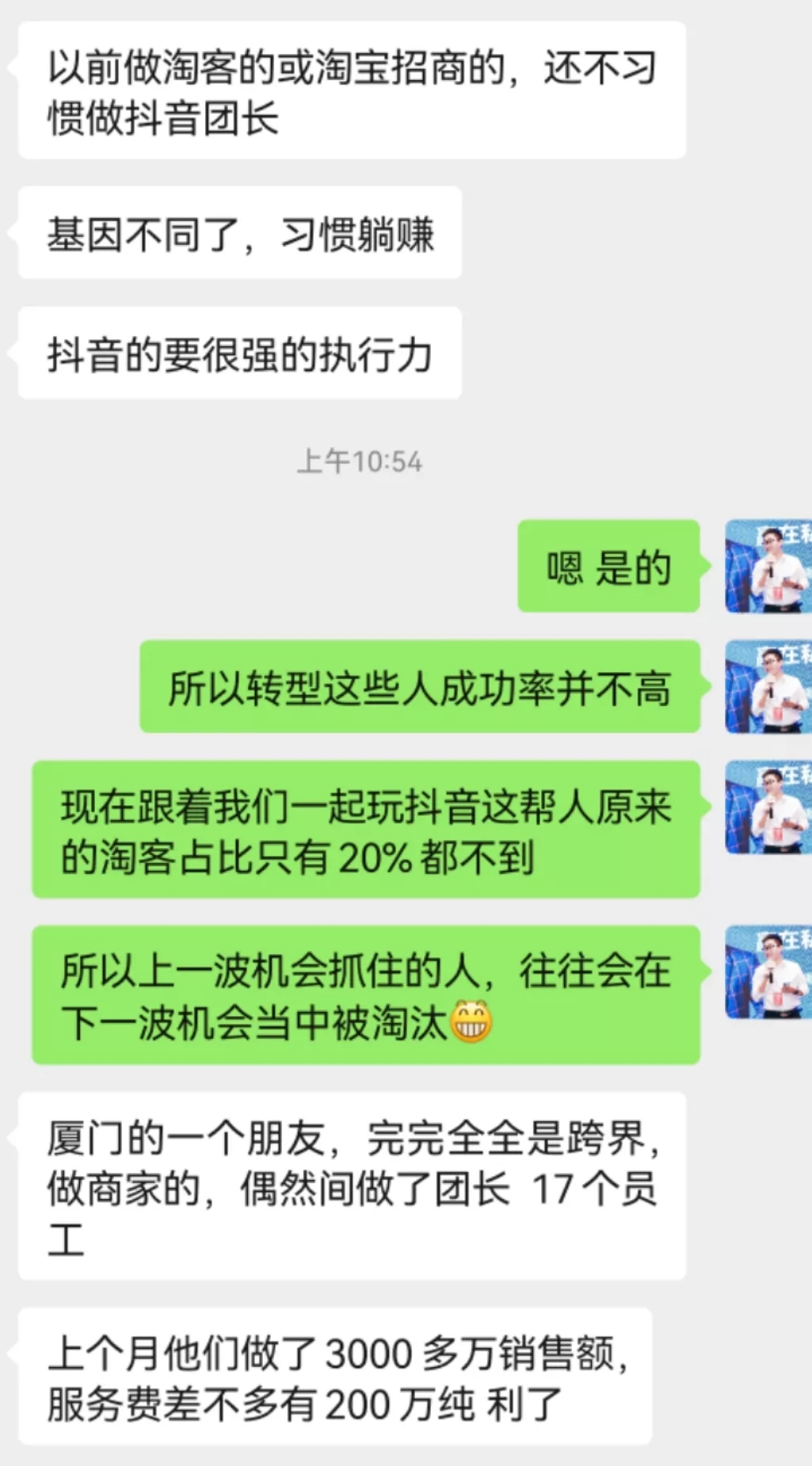This screenshot has width=812, height=1466.
Task: Tap the avatar beside the '现在跟着我们一起玩抖音' message
Action: [768, 807]
